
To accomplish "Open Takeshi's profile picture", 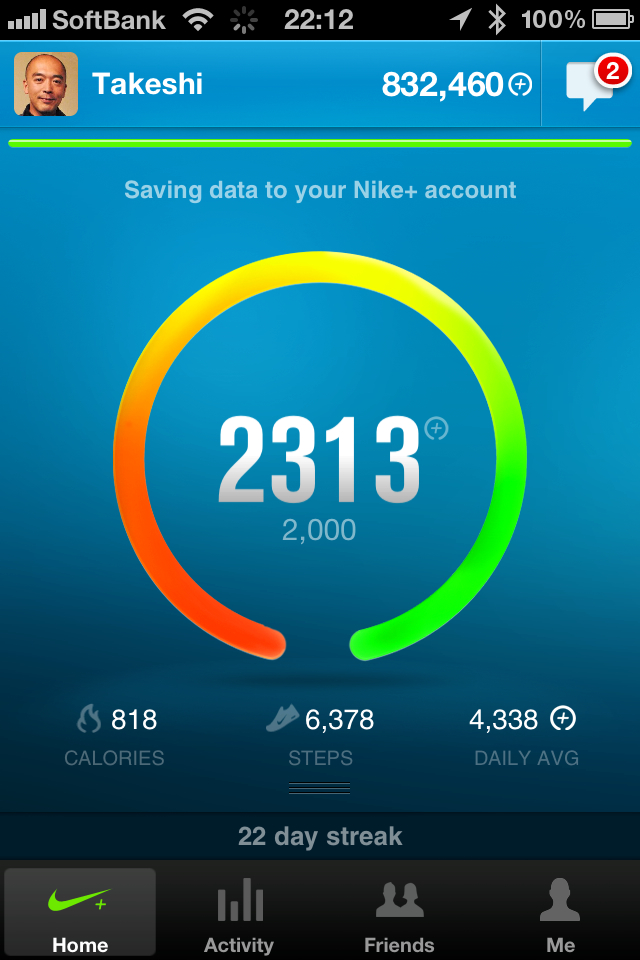I will click(x=46, y=84).
